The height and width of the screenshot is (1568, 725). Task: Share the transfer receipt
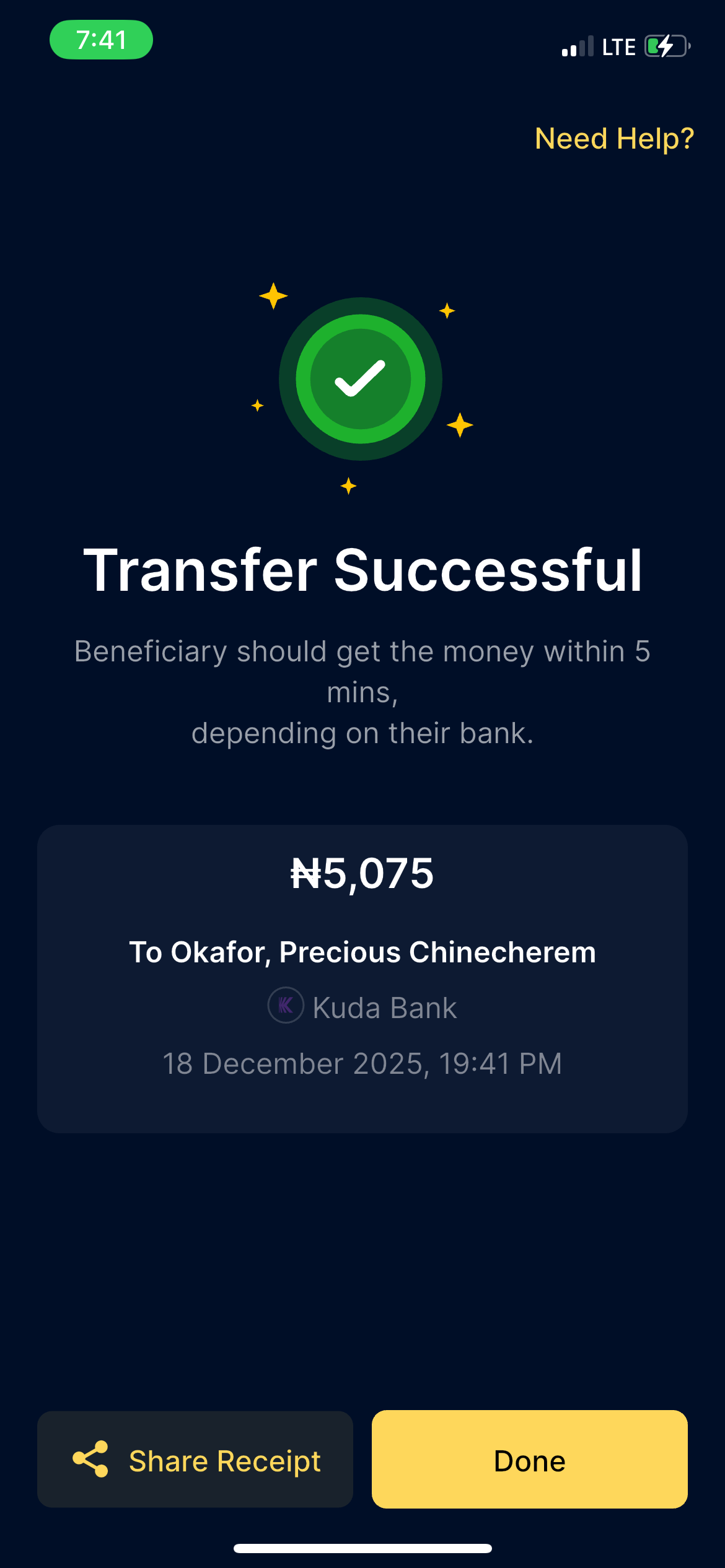tap(195, 1460)
